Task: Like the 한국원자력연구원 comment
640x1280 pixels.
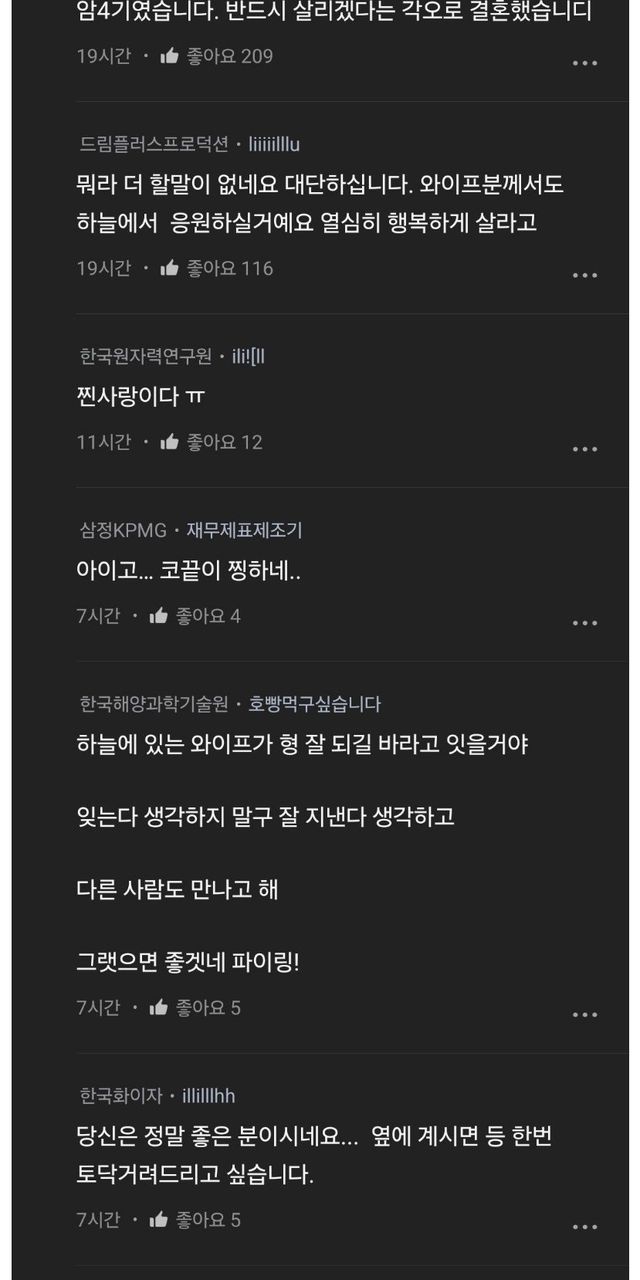Action: 169,442
